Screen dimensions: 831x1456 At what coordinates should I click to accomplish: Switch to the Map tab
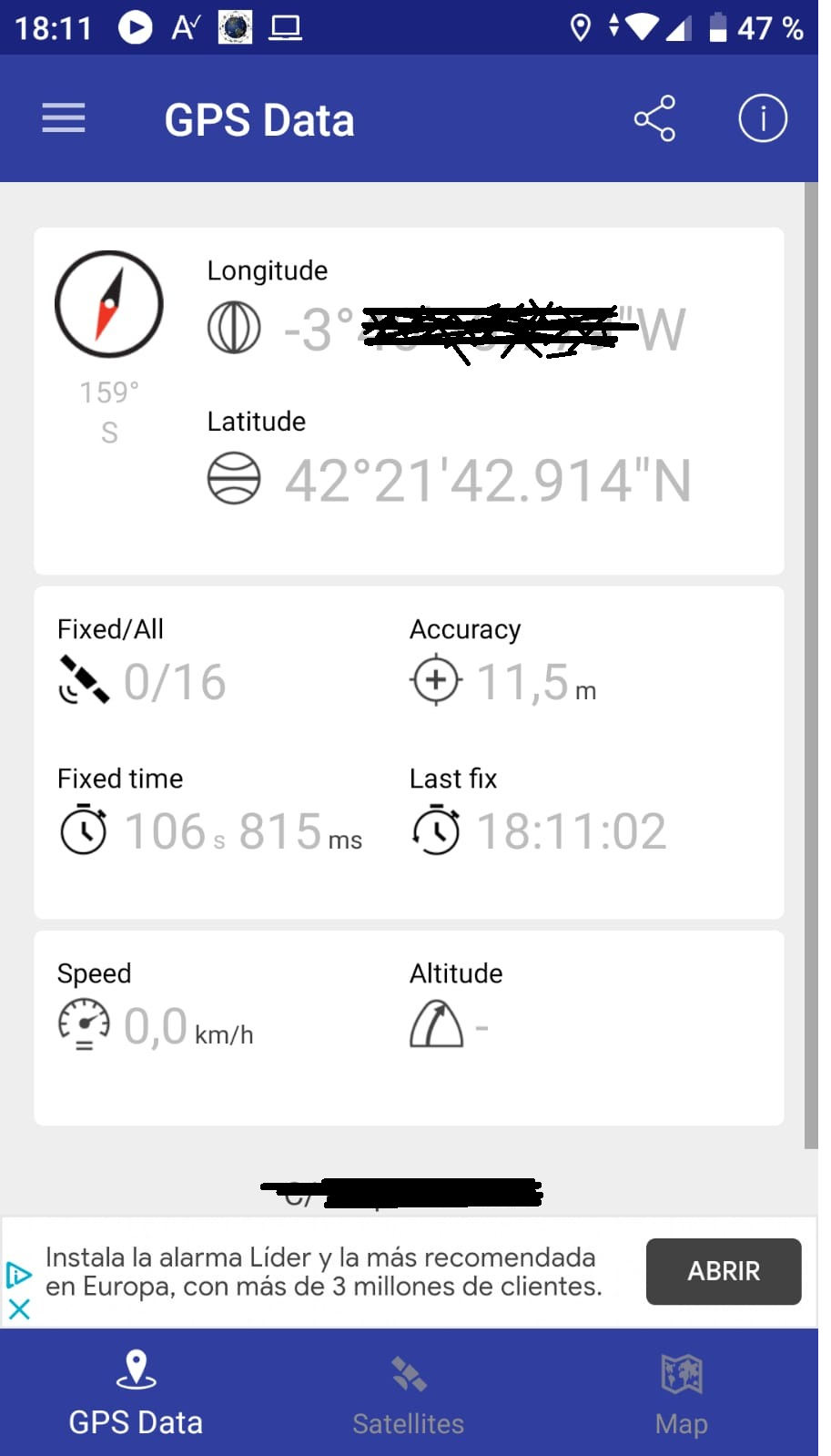681,1395
